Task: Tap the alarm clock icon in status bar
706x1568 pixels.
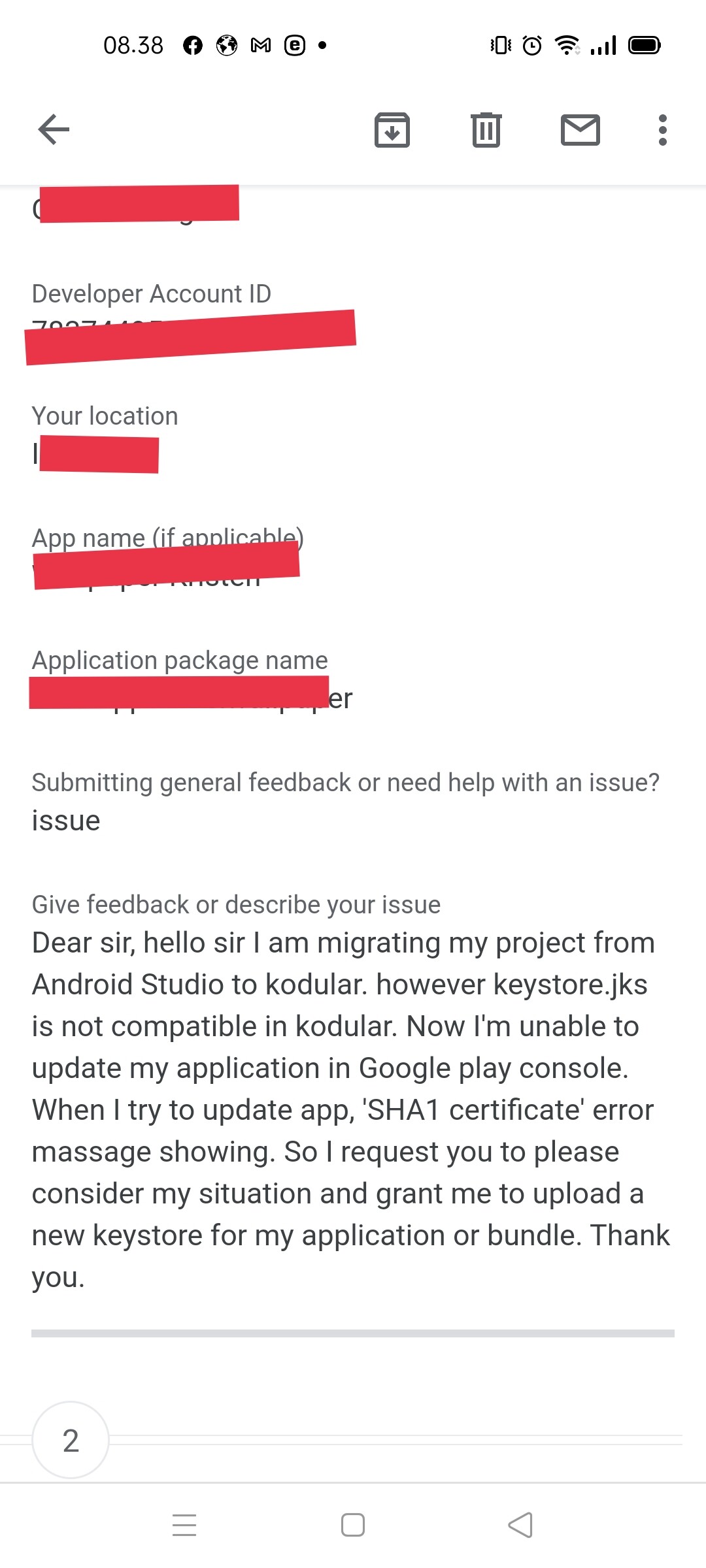Action: [x=531, y=44]
